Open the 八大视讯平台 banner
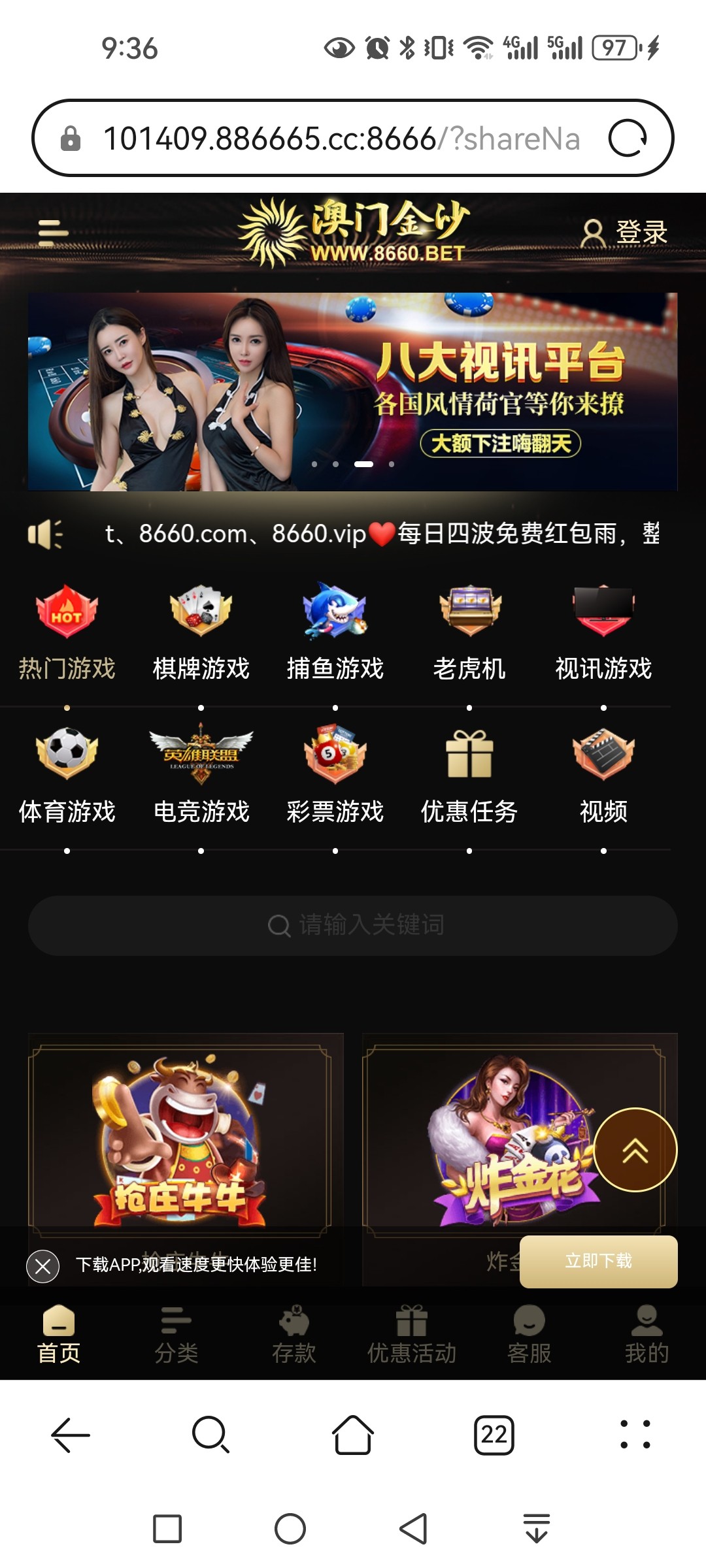 tap(352, 391)
